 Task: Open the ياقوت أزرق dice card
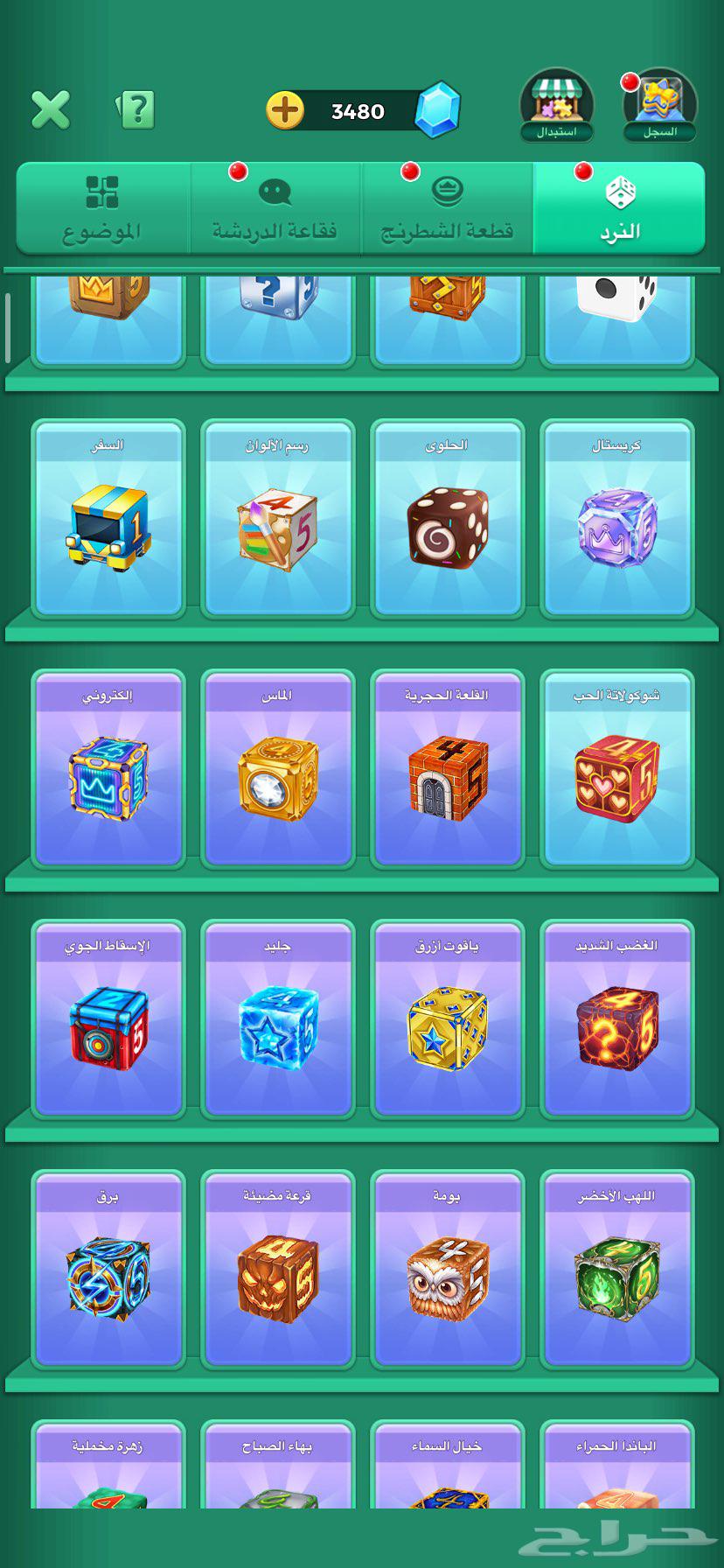(x=447, y=1018)
